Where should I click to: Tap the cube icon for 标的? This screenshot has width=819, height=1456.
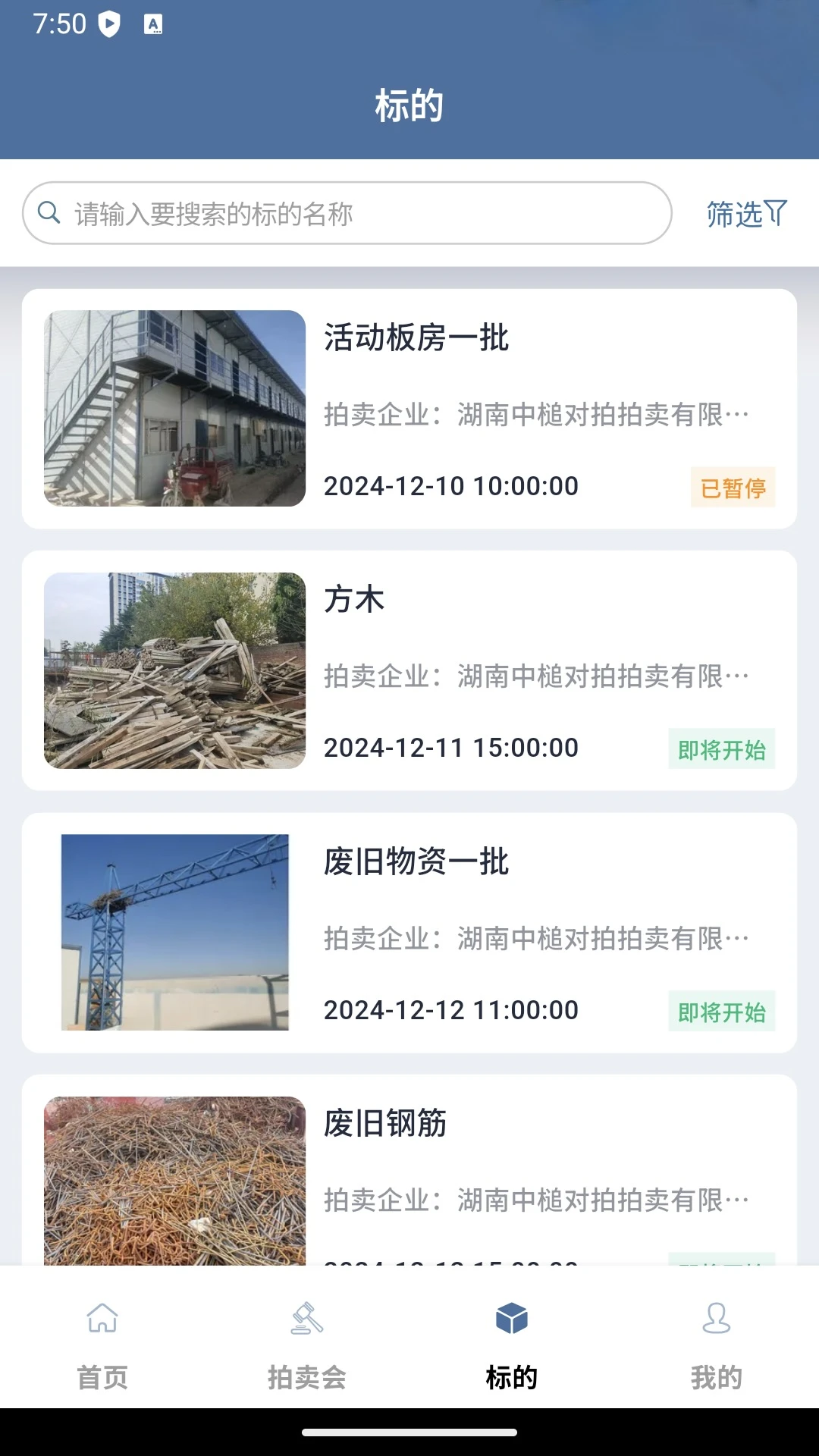pyautogui.click(x=512, y=1316)
